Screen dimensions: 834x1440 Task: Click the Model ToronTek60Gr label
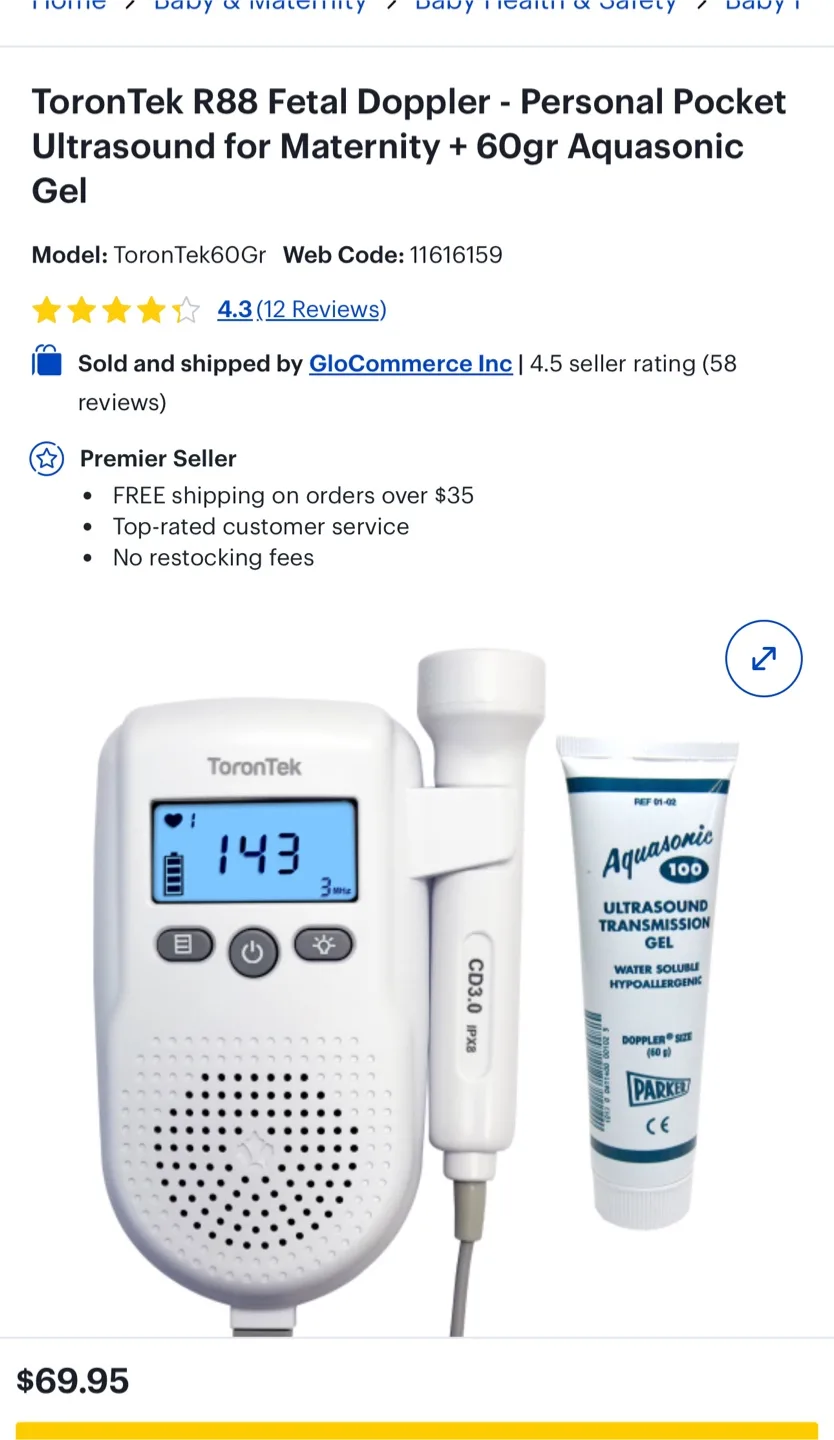pyautogui.click(x=148, y=255)
